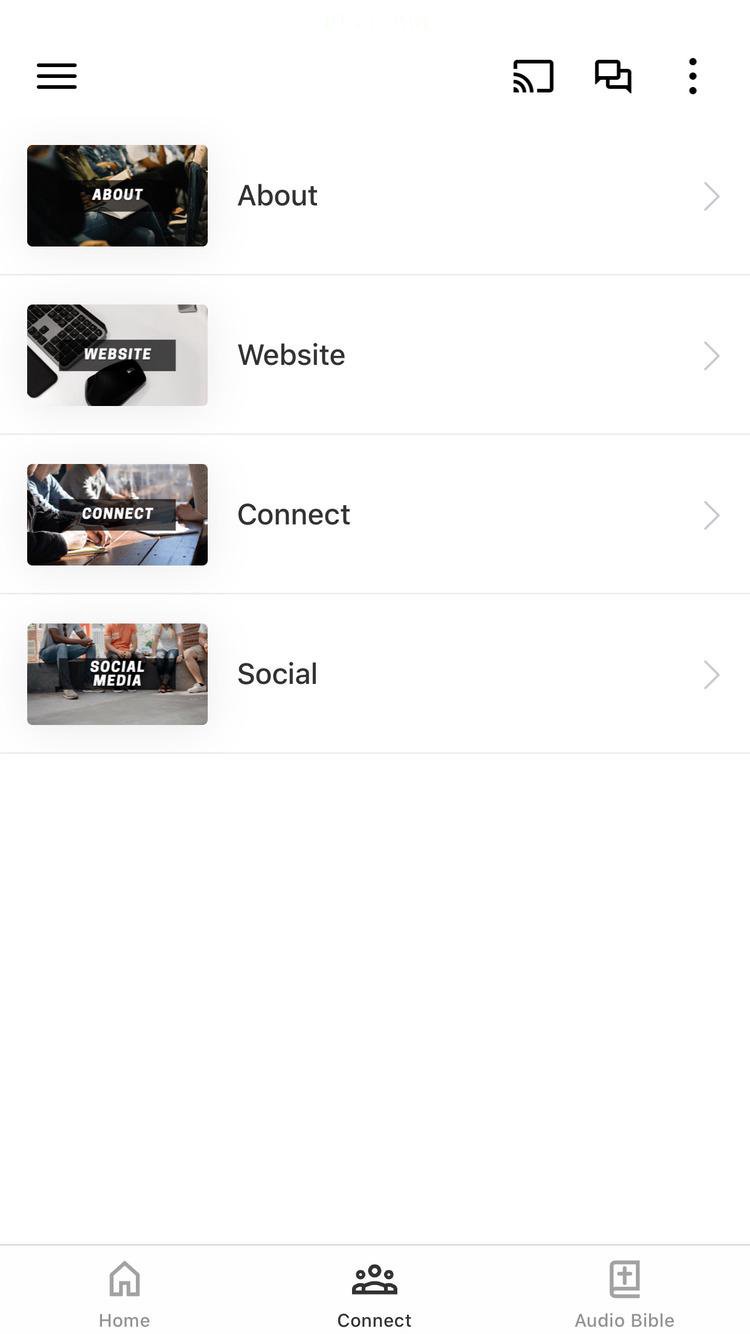Select the Connect list row
Image resolution: width=750 pixels, height=1334 pixels.
click(x=375, y=515)
